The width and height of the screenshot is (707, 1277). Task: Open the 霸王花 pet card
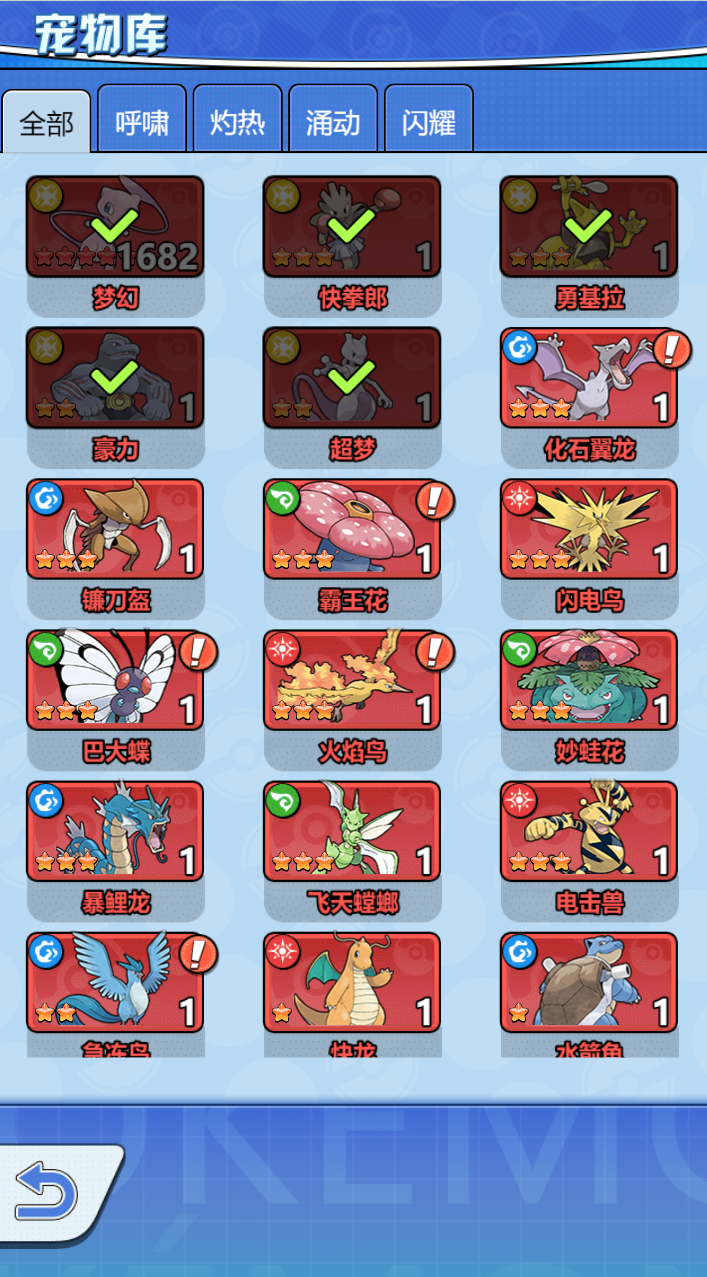pyautogui.click(x=352, y=548)
